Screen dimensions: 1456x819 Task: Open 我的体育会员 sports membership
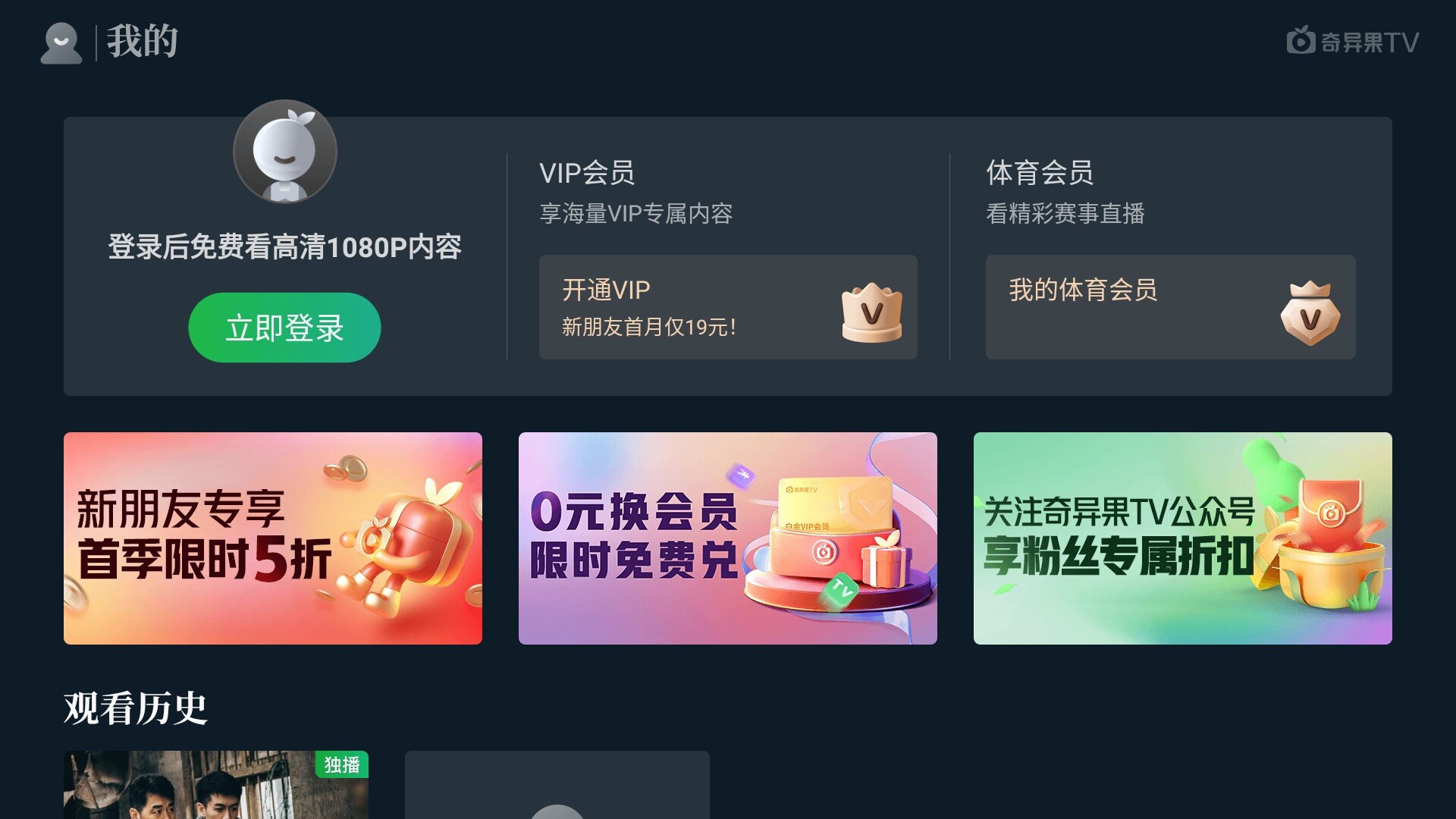pos(1170,307)
